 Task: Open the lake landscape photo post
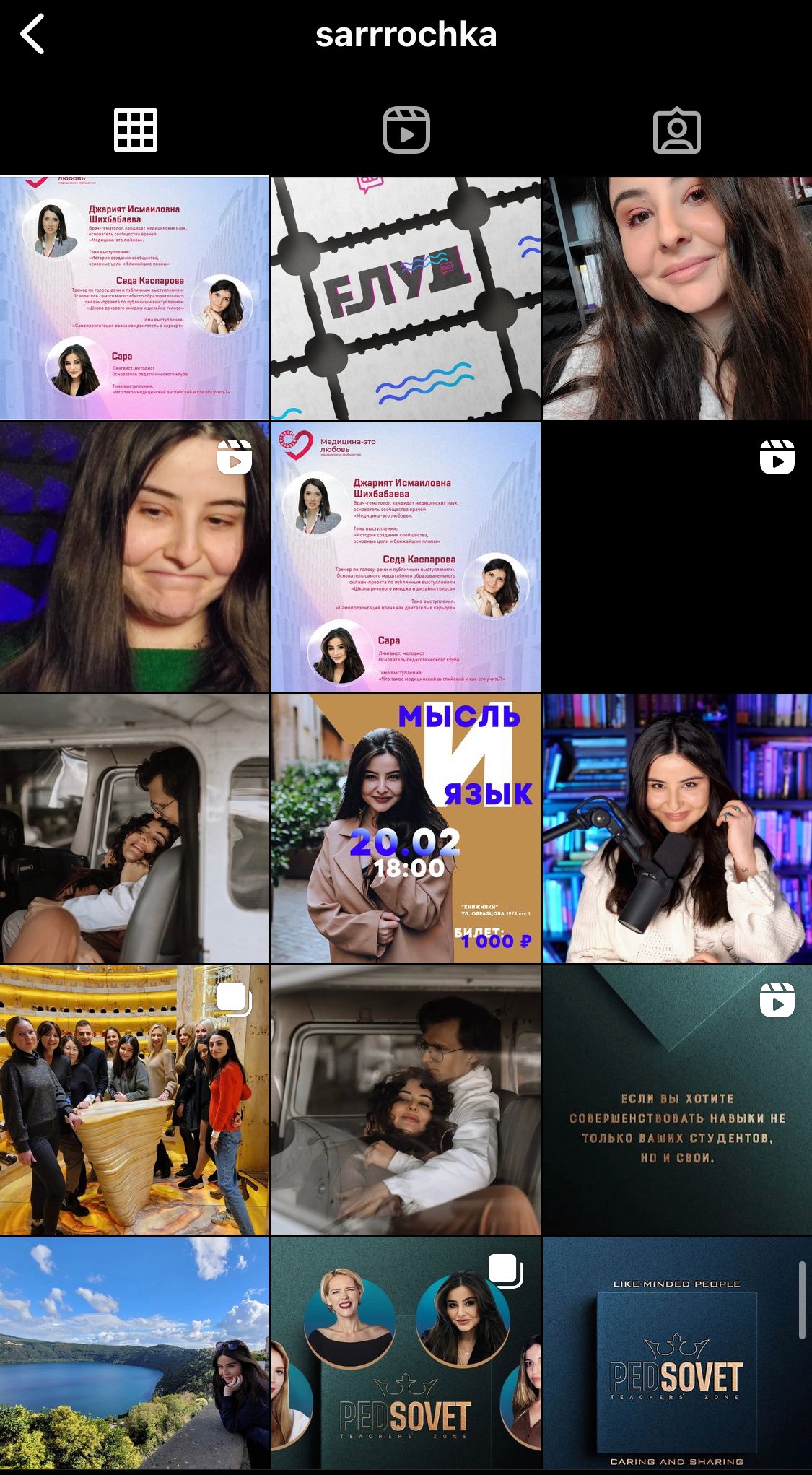(134, 1354)
